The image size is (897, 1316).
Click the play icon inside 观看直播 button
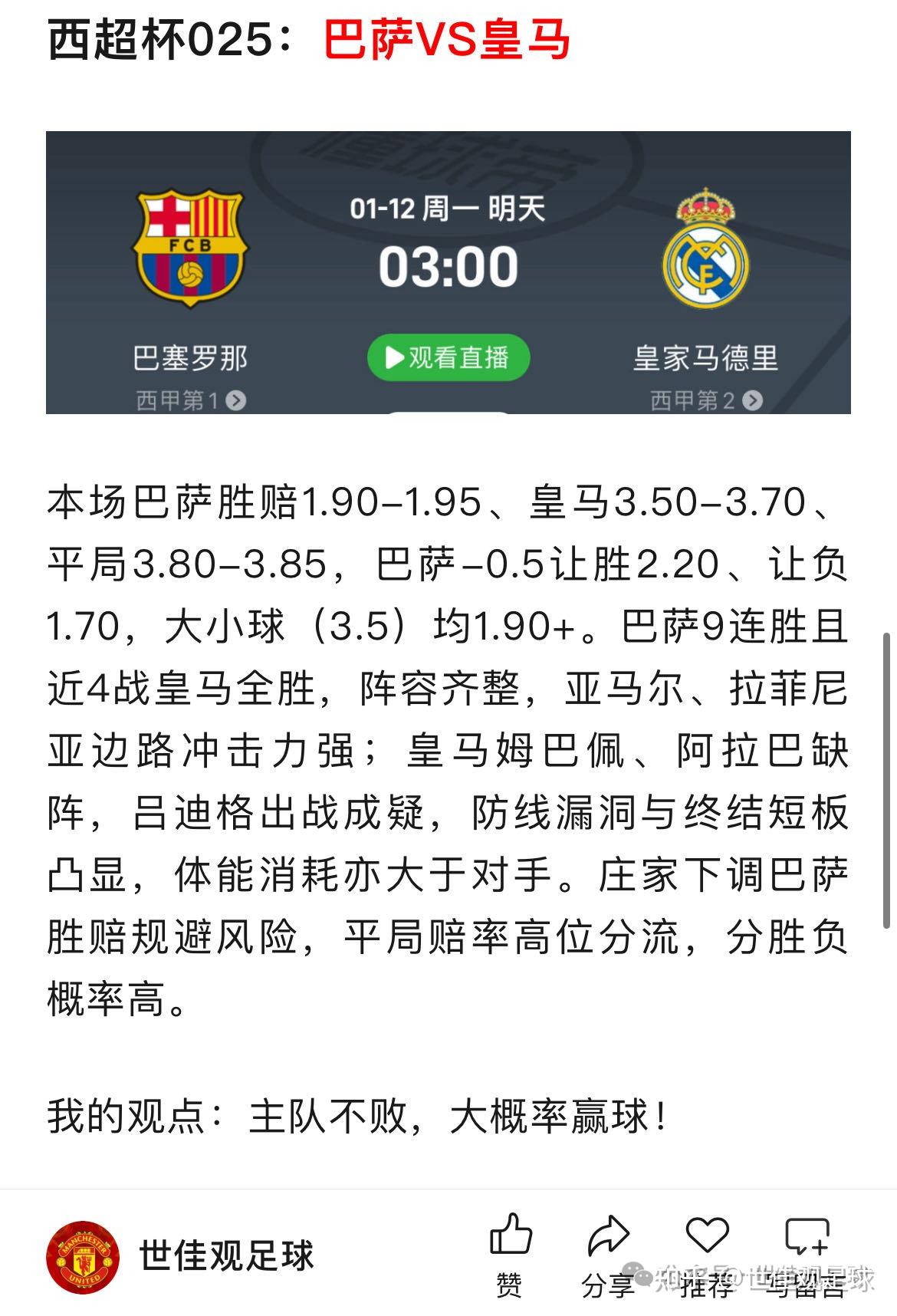396,356
